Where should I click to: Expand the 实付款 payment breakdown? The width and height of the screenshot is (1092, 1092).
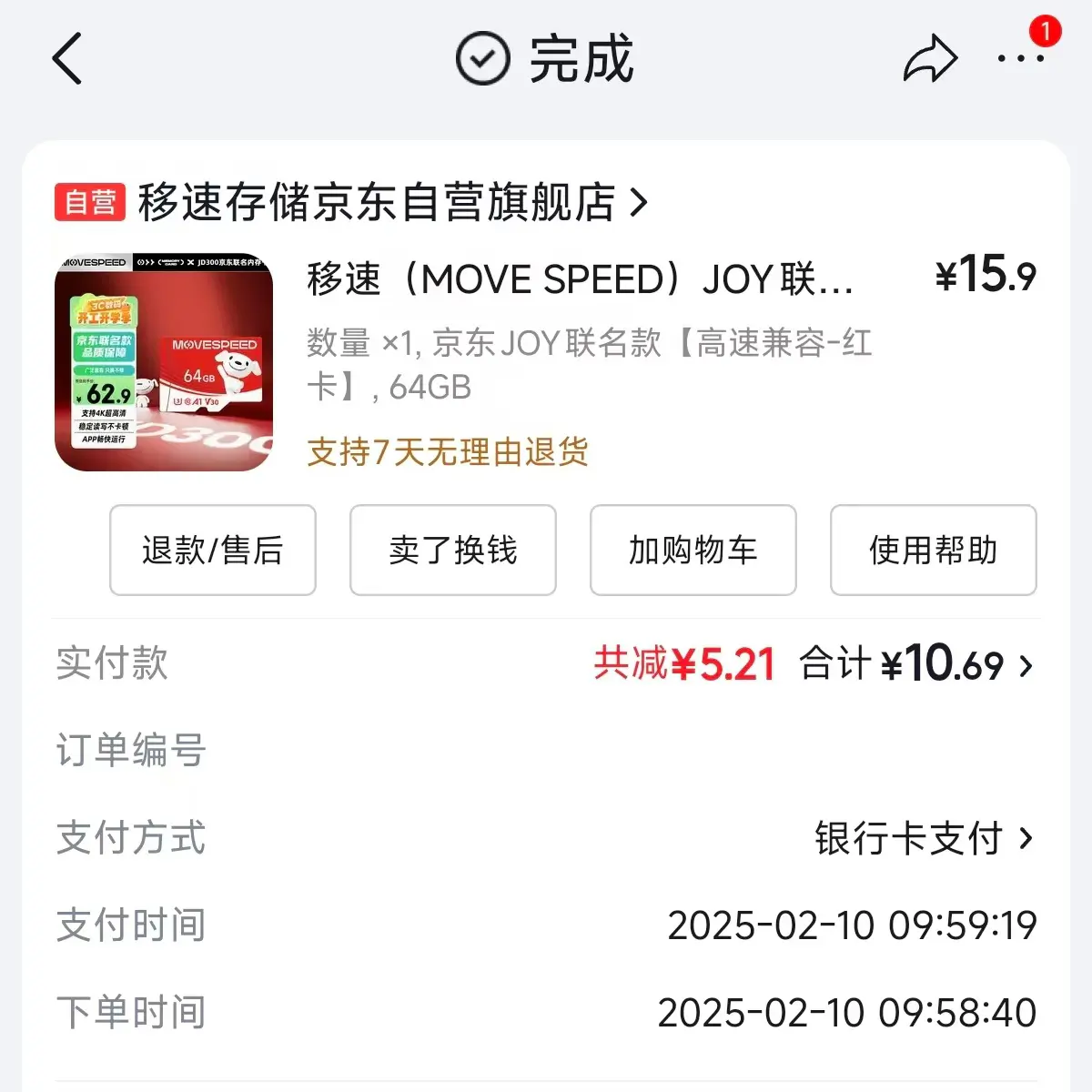coord(915,664)
